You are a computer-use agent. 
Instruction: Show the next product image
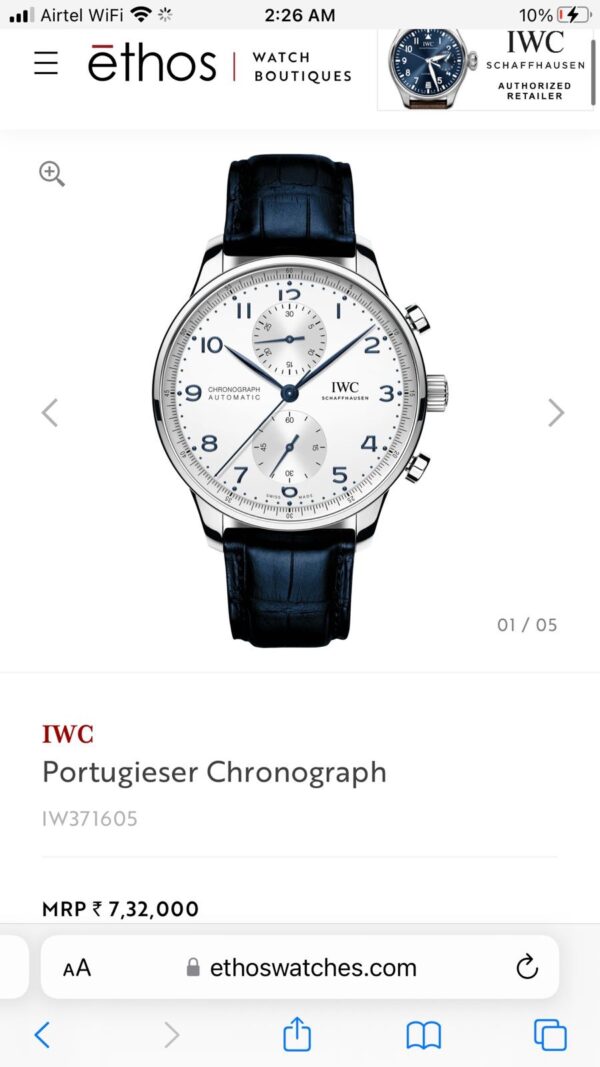[x=556, y=412]
